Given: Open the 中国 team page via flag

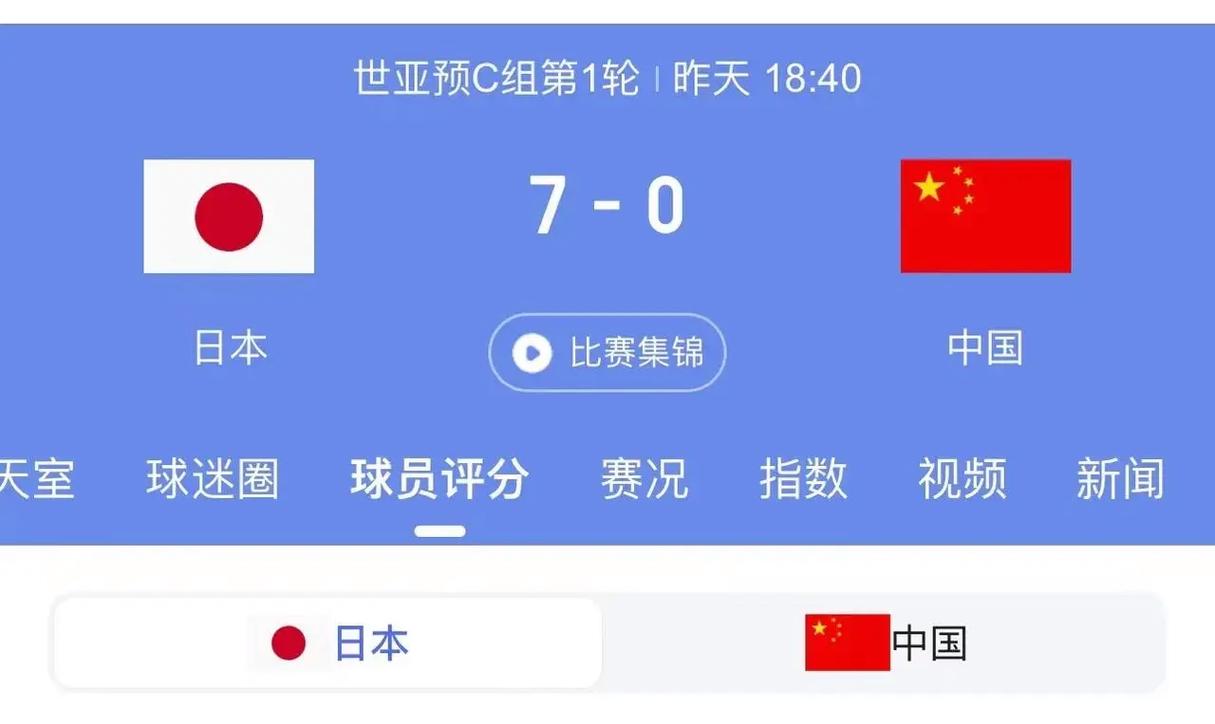Looking at the screenshot, I should [985, 216].
